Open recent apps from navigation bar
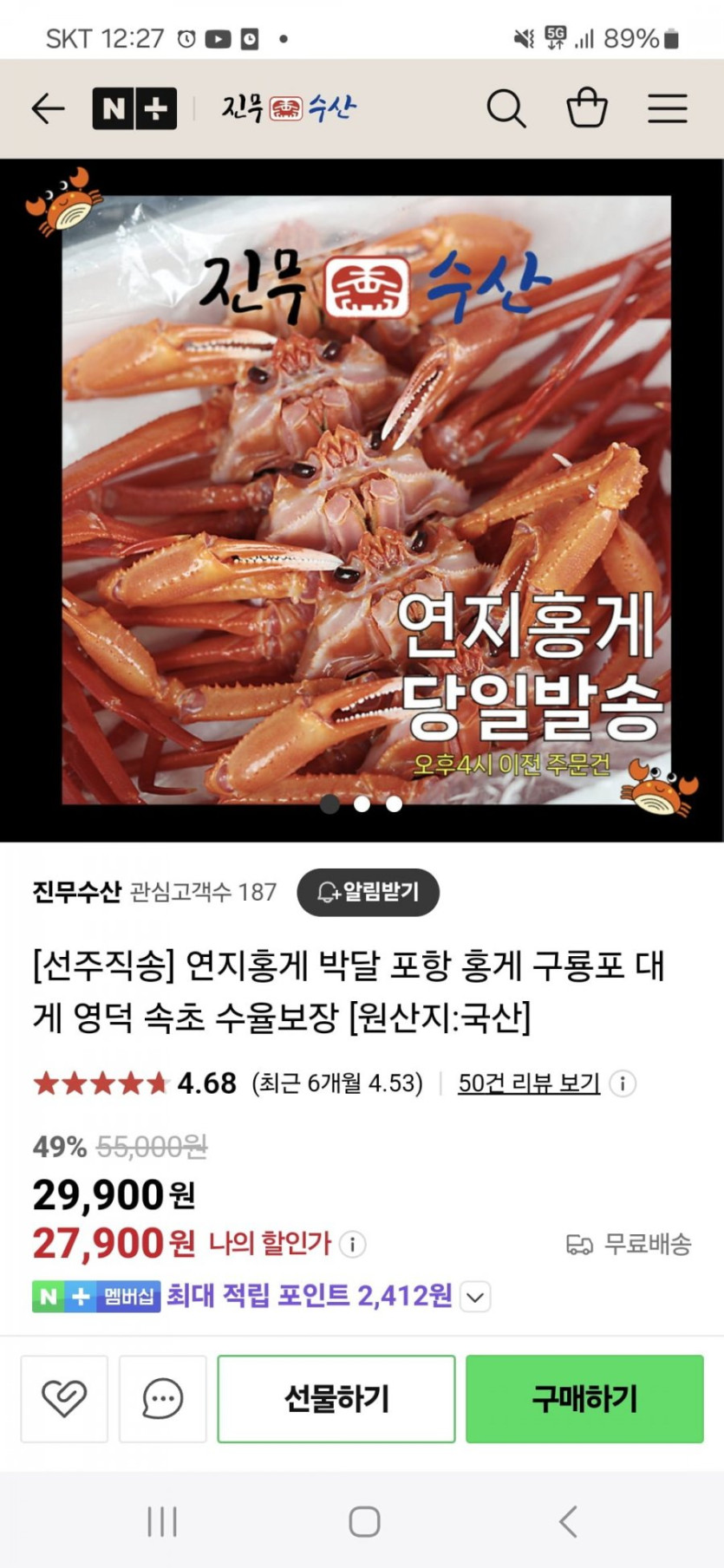 click(x=162, y=1521)
